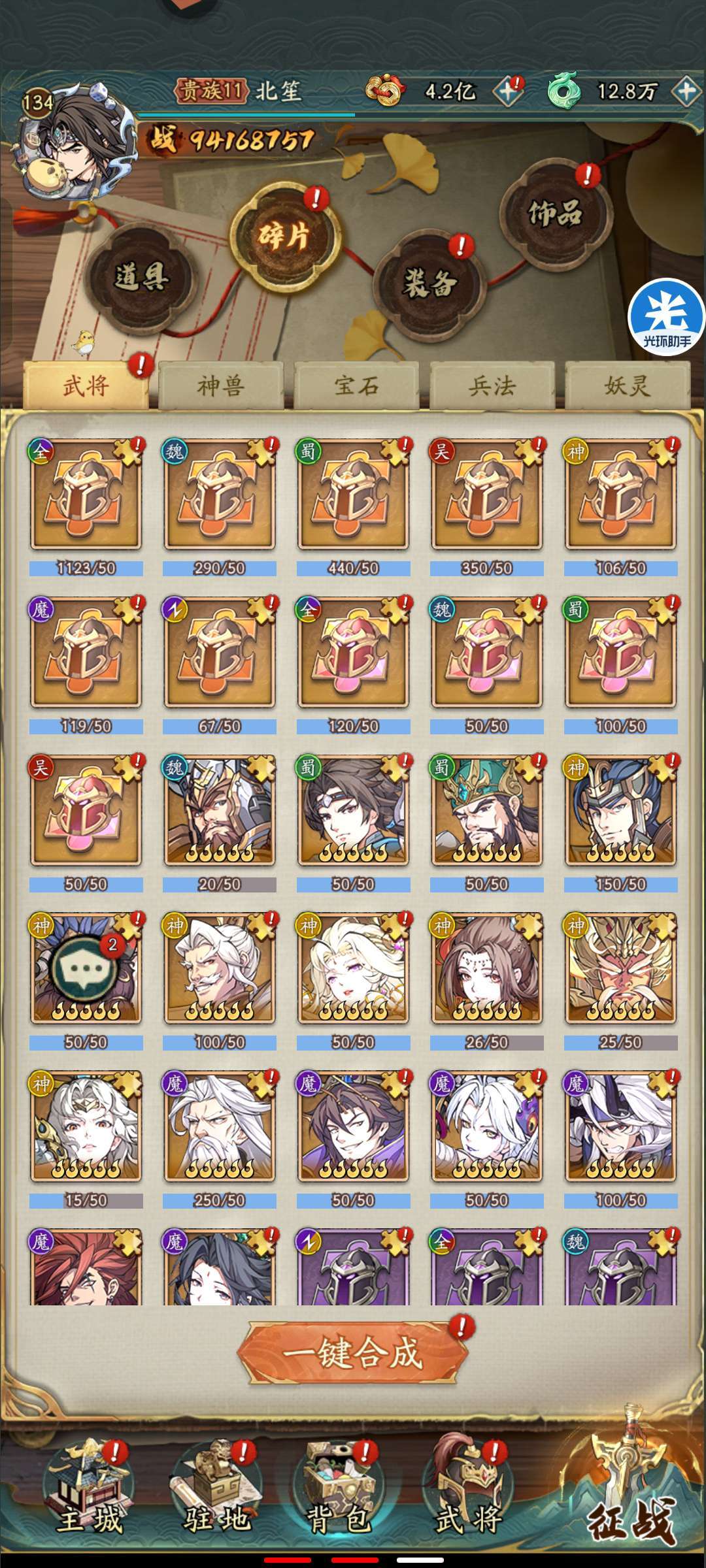Viewport: 706px width, 1568px height.
Task: Switch to the 兵法 tab
Action: coord(492,385)
